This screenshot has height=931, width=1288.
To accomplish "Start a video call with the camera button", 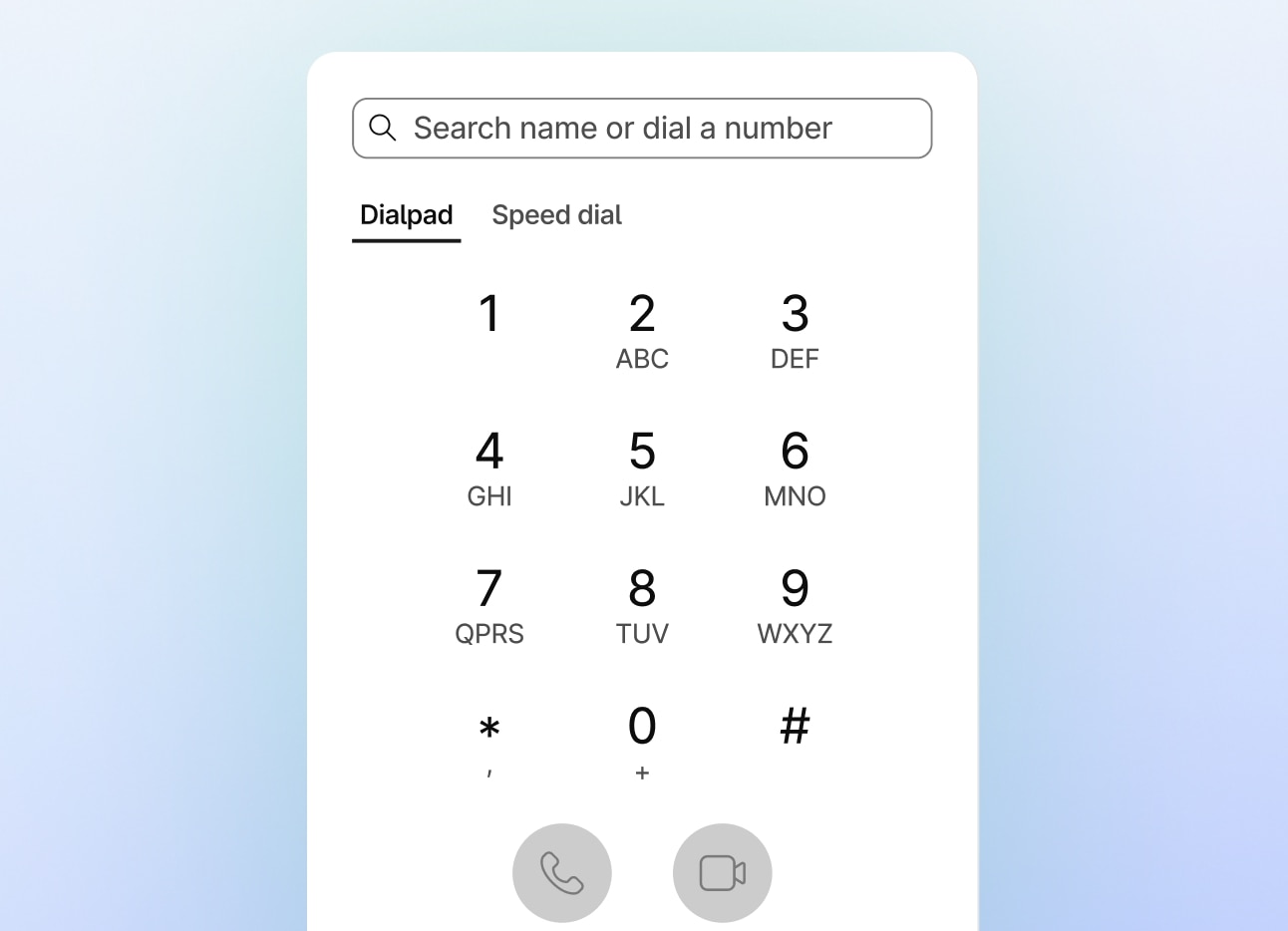I will pyautogui.click(x=723, y=873).
